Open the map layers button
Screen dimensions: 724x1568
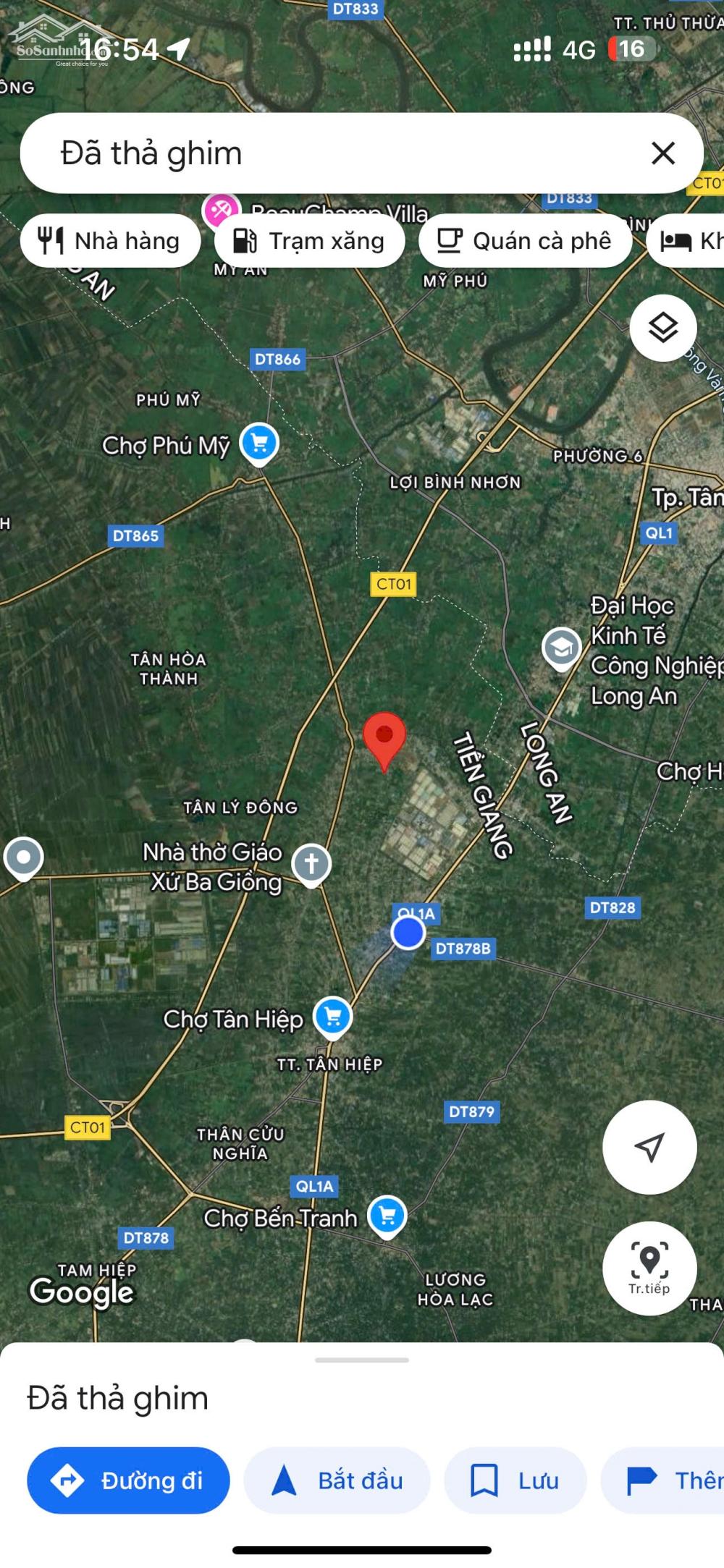[663, 329]
